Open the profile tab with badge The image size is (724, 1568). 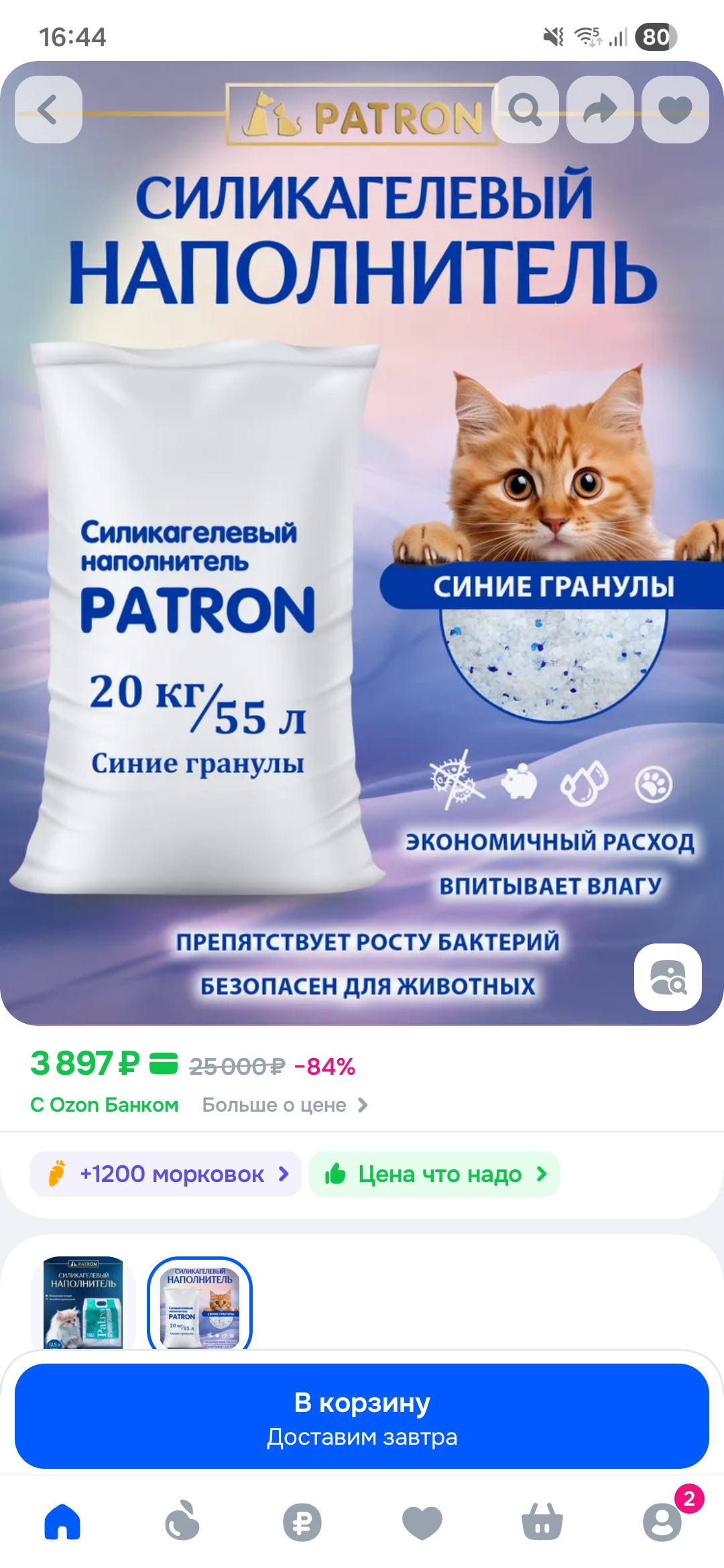662,1521
